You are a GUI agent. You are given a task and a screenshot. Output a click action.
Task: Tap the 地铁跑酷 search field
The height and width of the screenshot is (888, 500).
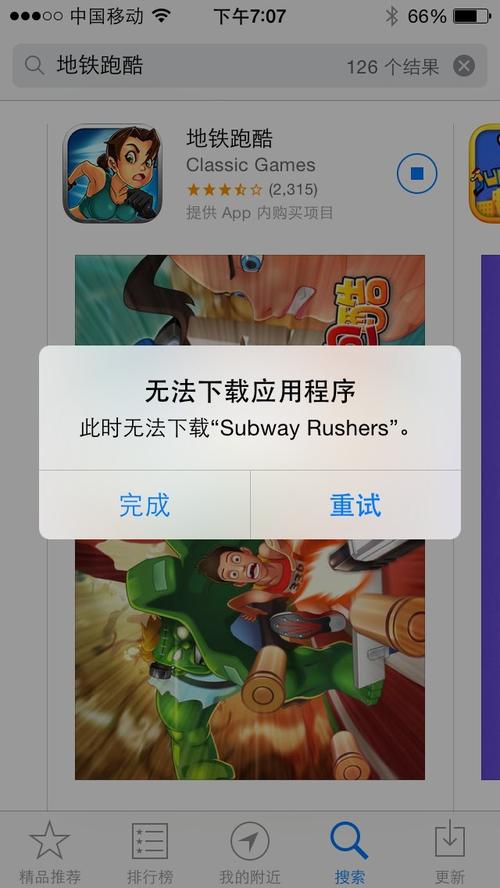click(250, 66)
